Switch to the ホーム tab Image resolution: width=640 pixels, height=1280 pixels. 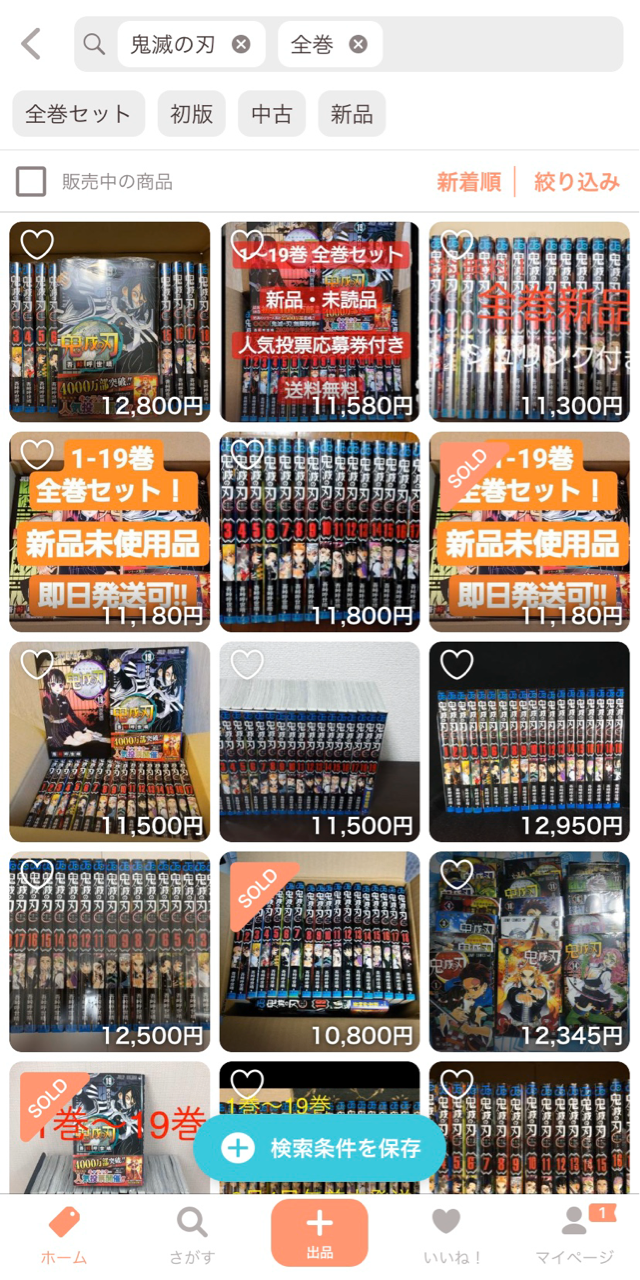(64, 1236)
